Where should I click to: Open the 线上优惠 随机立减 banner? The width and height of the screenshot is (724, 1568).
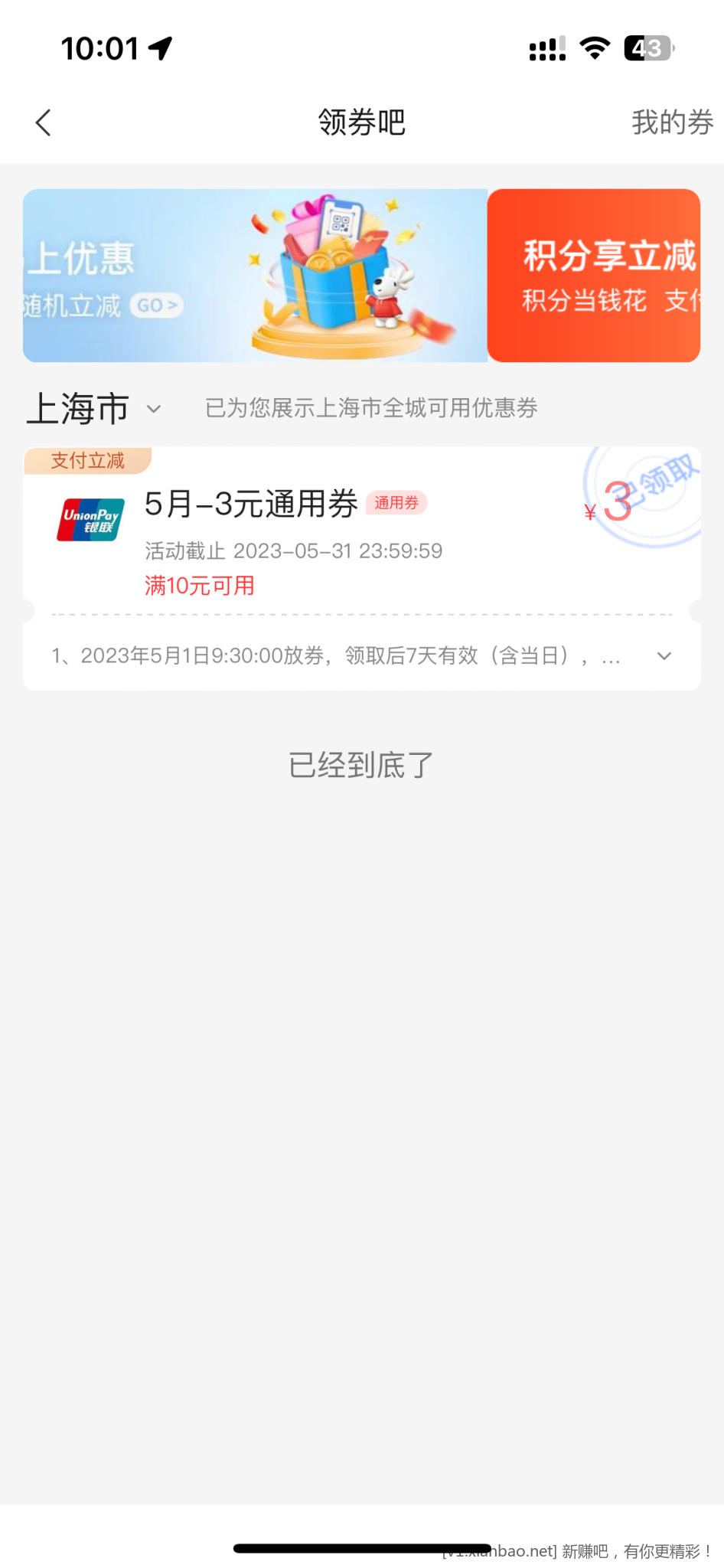tap(254, 276)
